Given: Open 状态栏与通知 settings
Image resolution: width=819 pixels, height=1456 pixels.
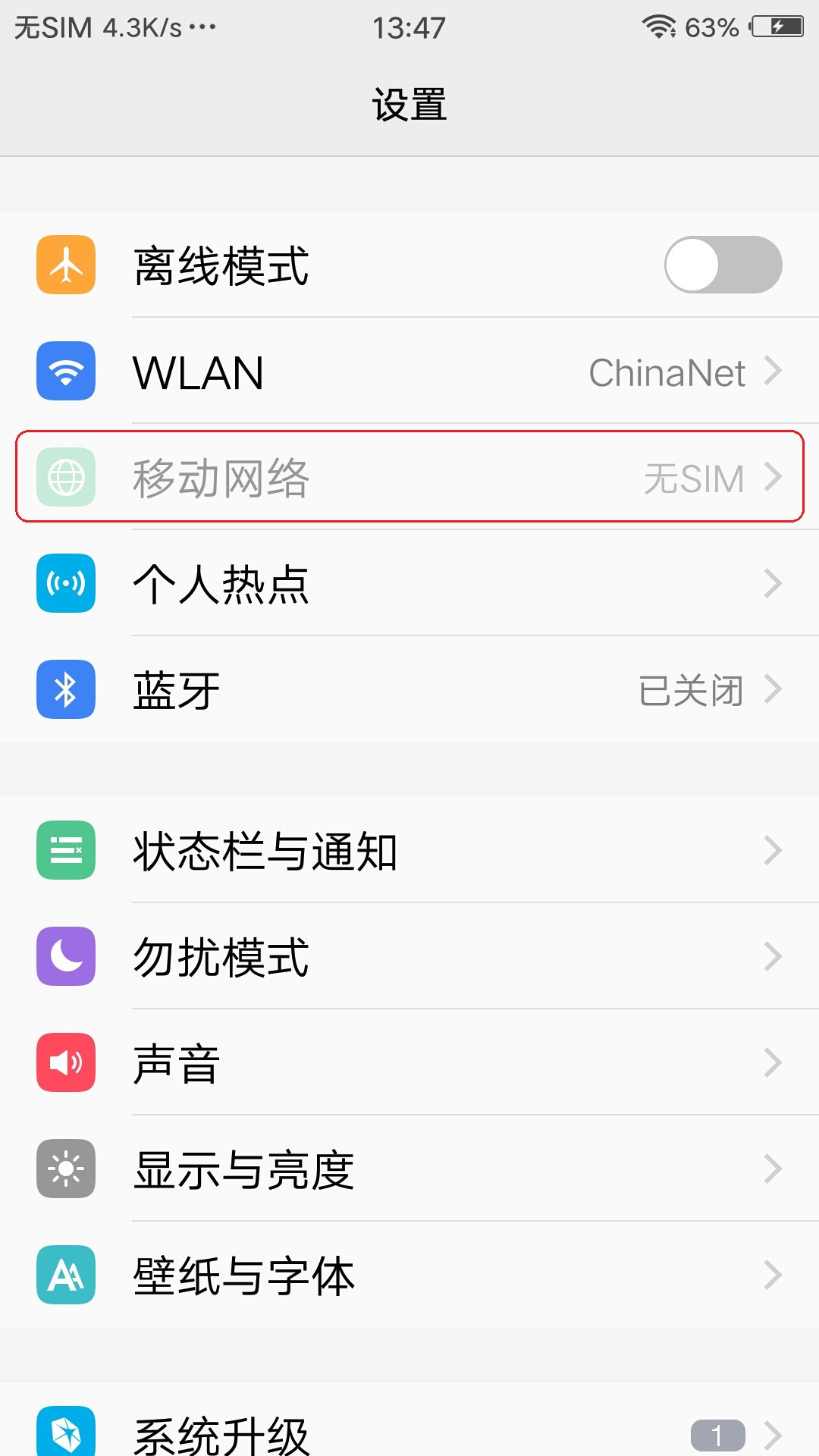Looking at the screenshot, I should coord(409,850).
